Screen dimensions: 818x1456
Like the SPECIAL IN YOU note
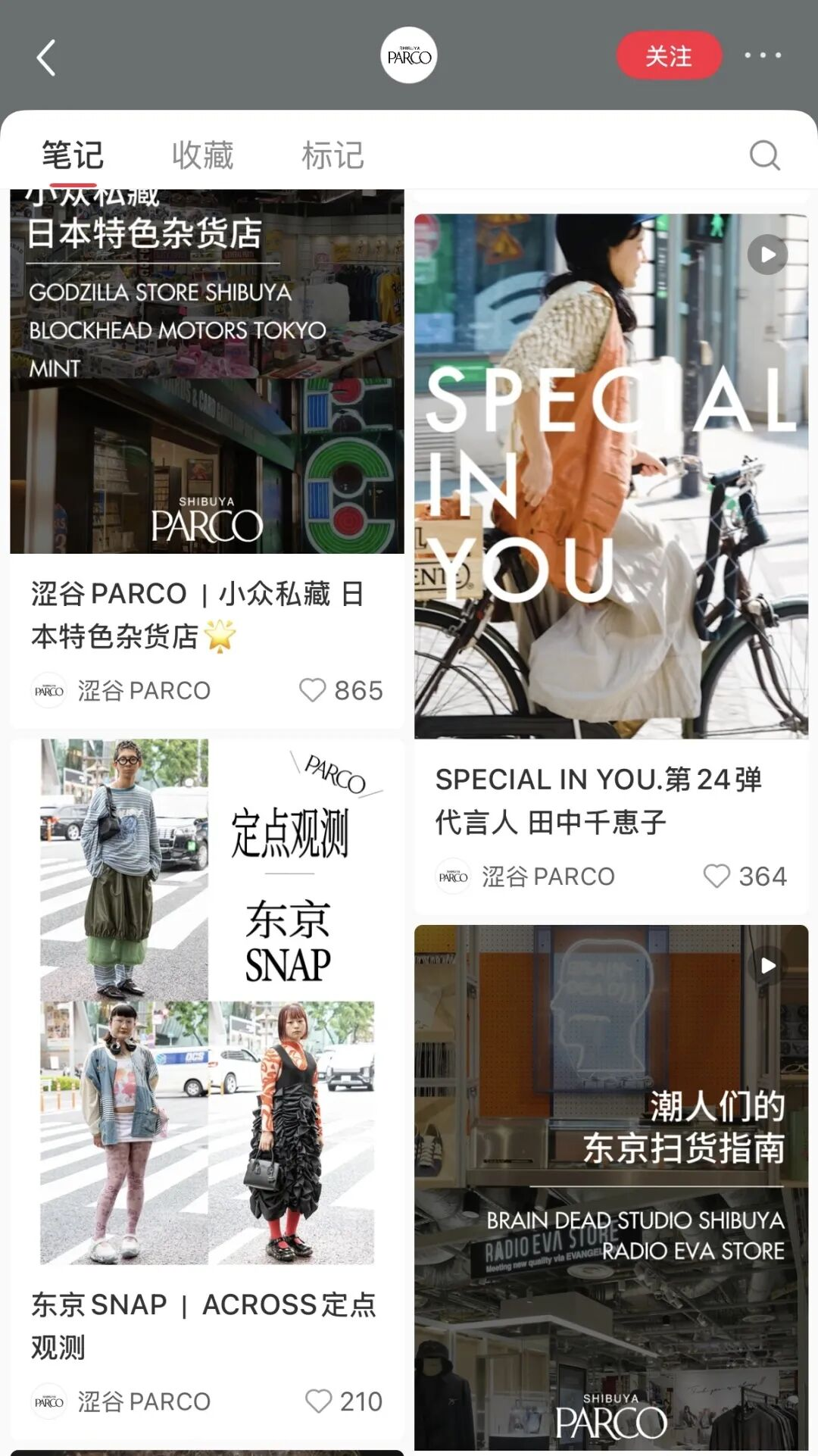[717, 876]
